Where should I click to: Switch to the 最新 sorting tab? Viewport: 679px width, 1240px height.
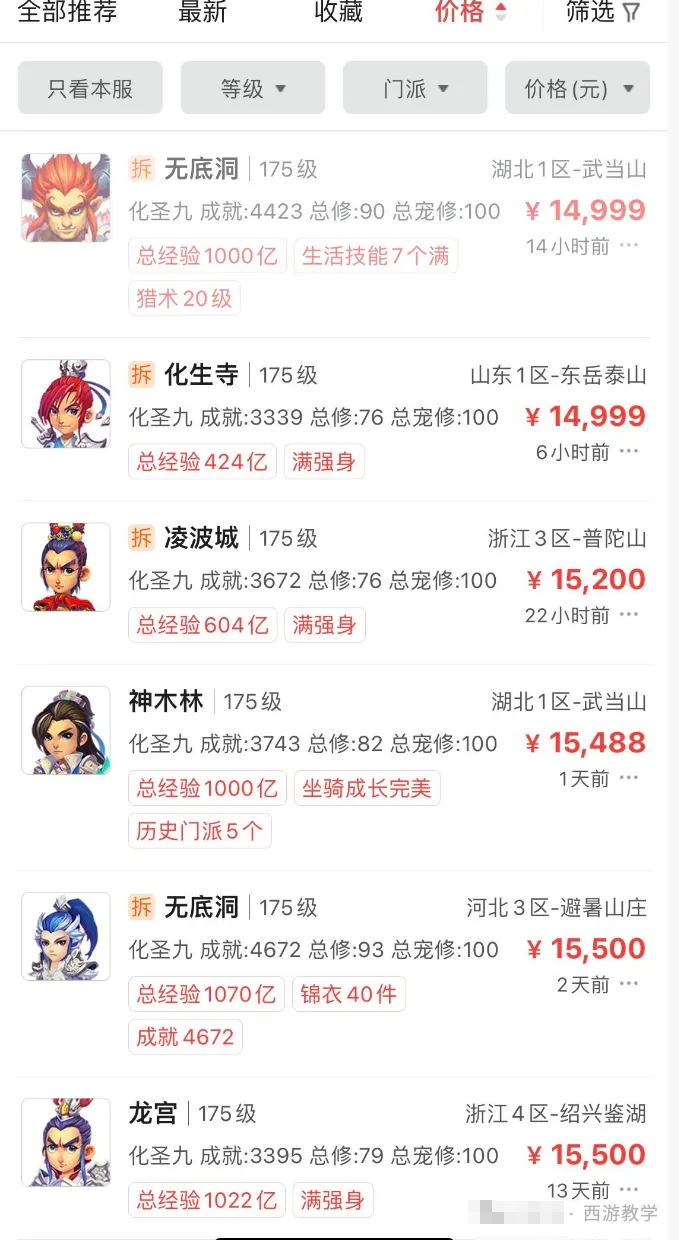coord(203,13)
